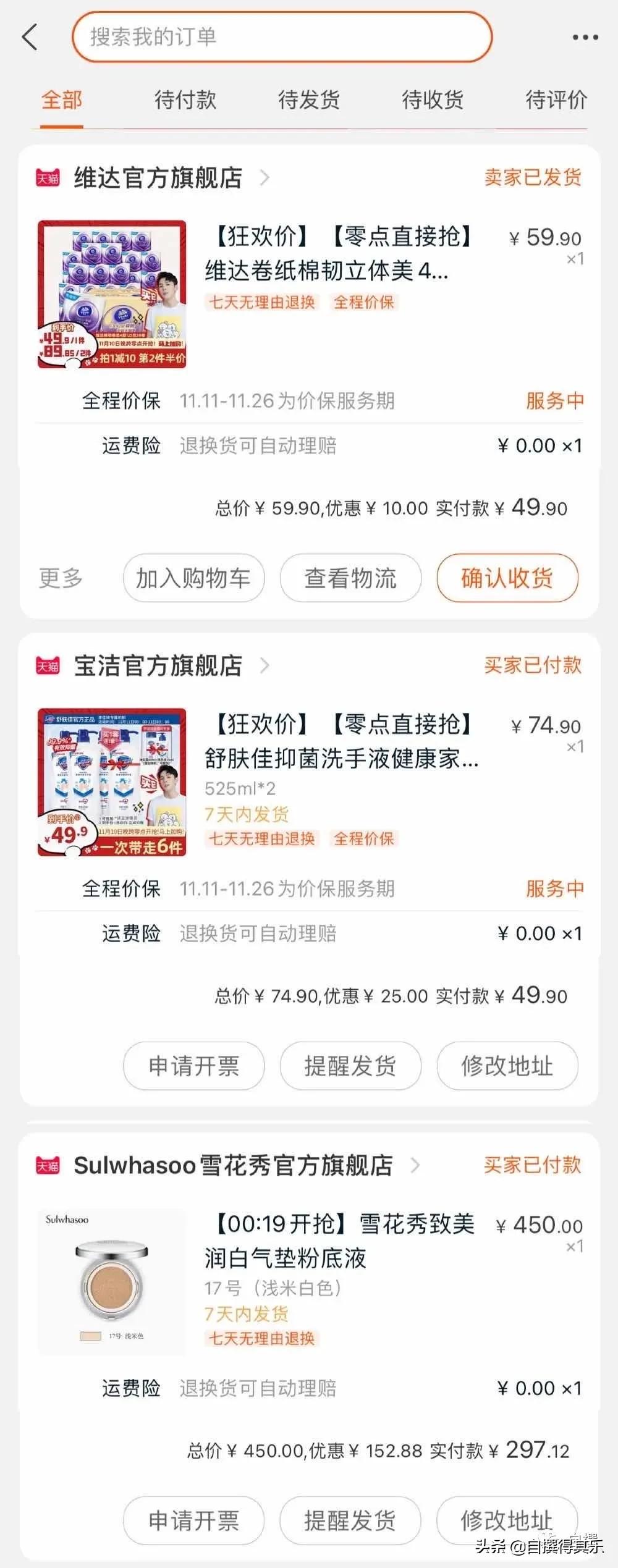Click 加入购物车 on the 维达 order
This screenshot has width=618, height=1568.
pyautogui.click(x=192, y=578)
